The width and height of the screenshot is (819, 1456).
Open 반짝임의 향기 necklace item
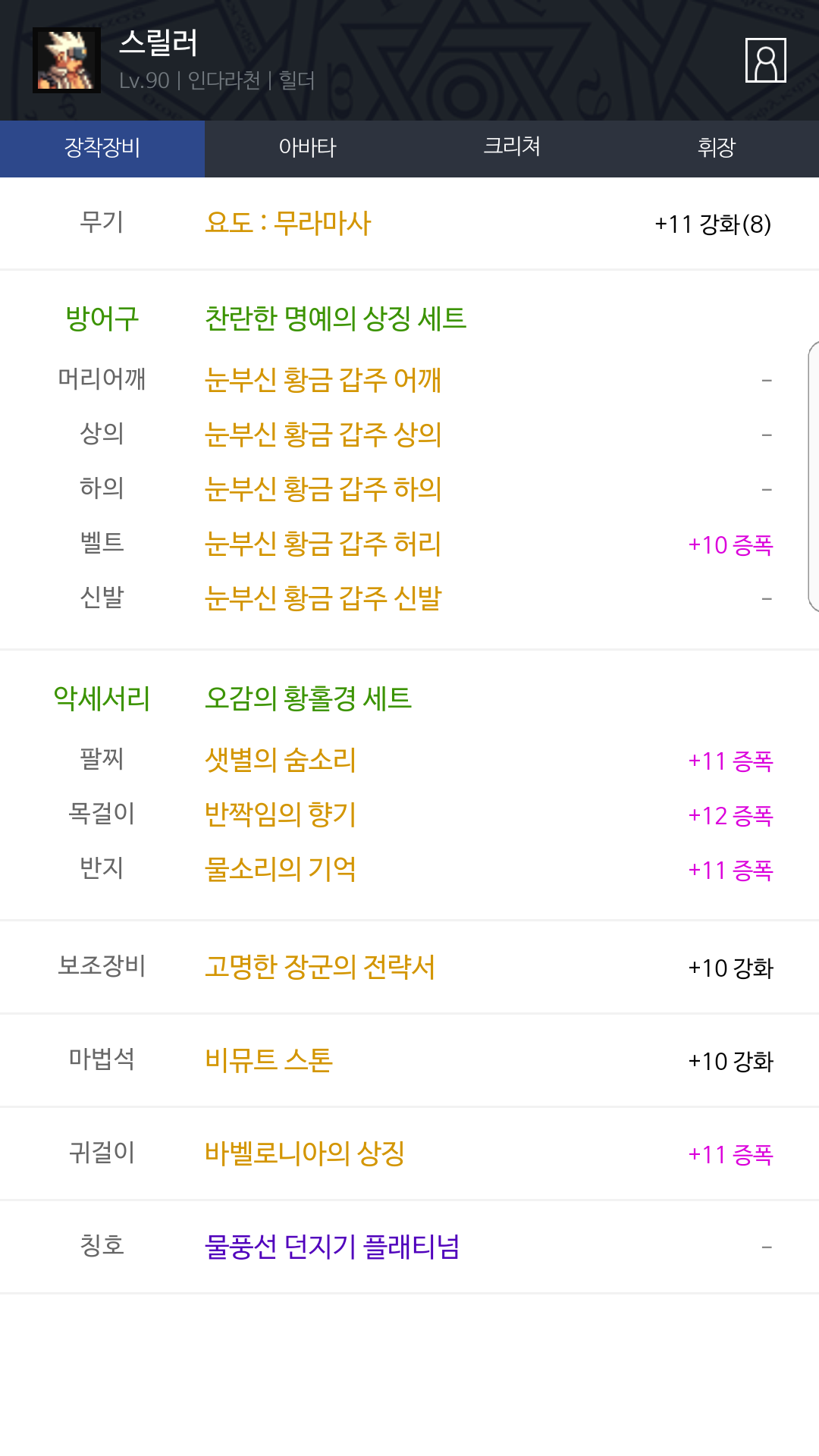coord(281,814)
